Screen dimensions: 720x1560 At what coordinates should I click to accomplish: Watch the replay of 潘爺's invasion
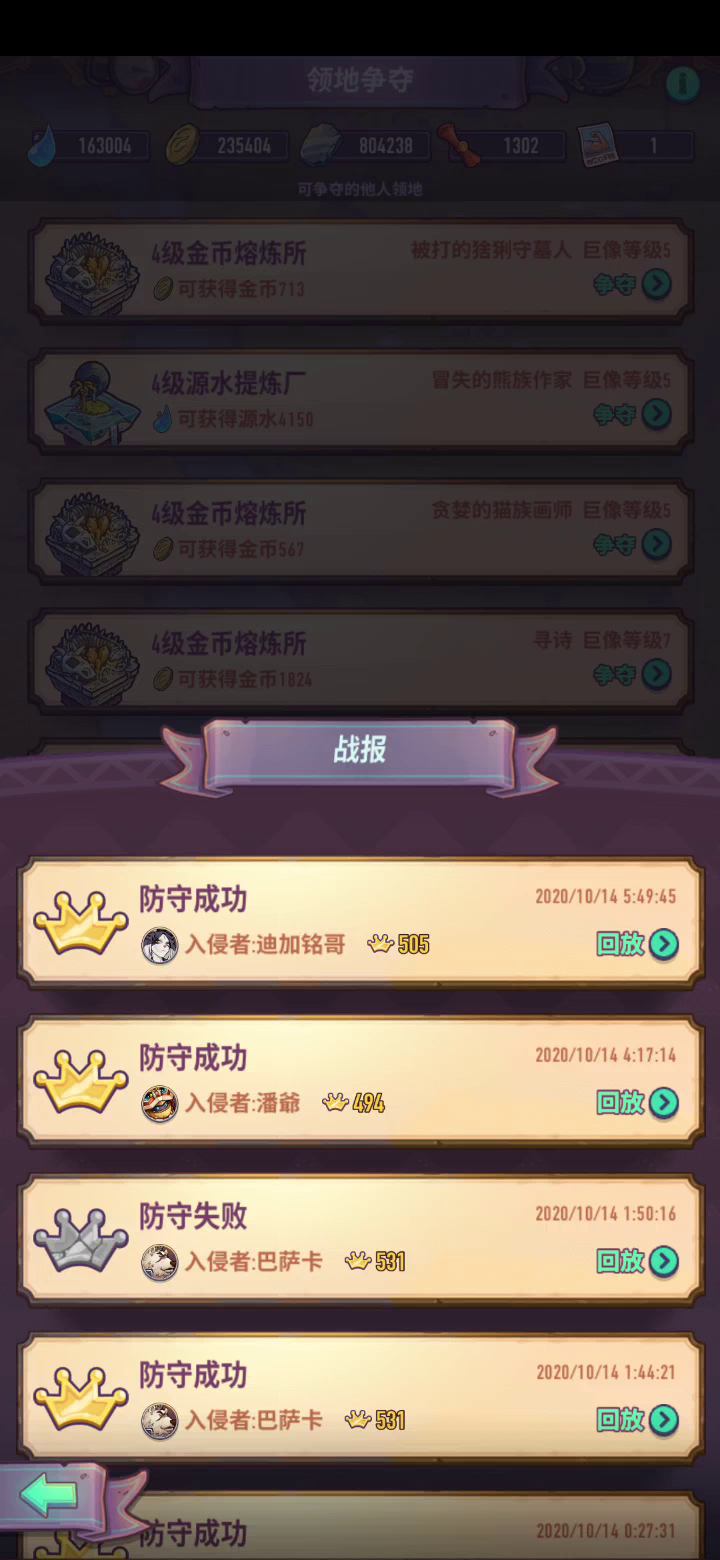pyautogui.click(x=637, y=1102)
